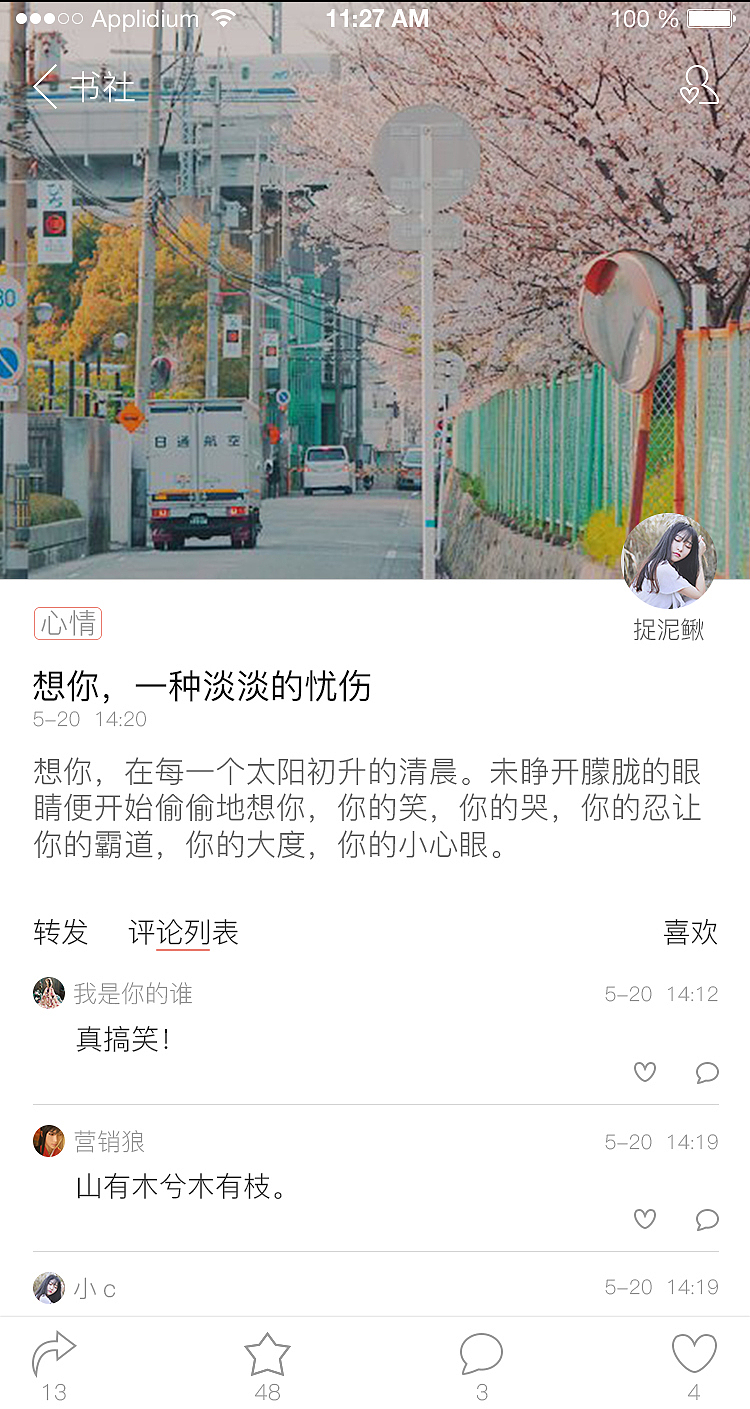
Task: Tap the follow-user icon at top right
Action: (702, 88)
